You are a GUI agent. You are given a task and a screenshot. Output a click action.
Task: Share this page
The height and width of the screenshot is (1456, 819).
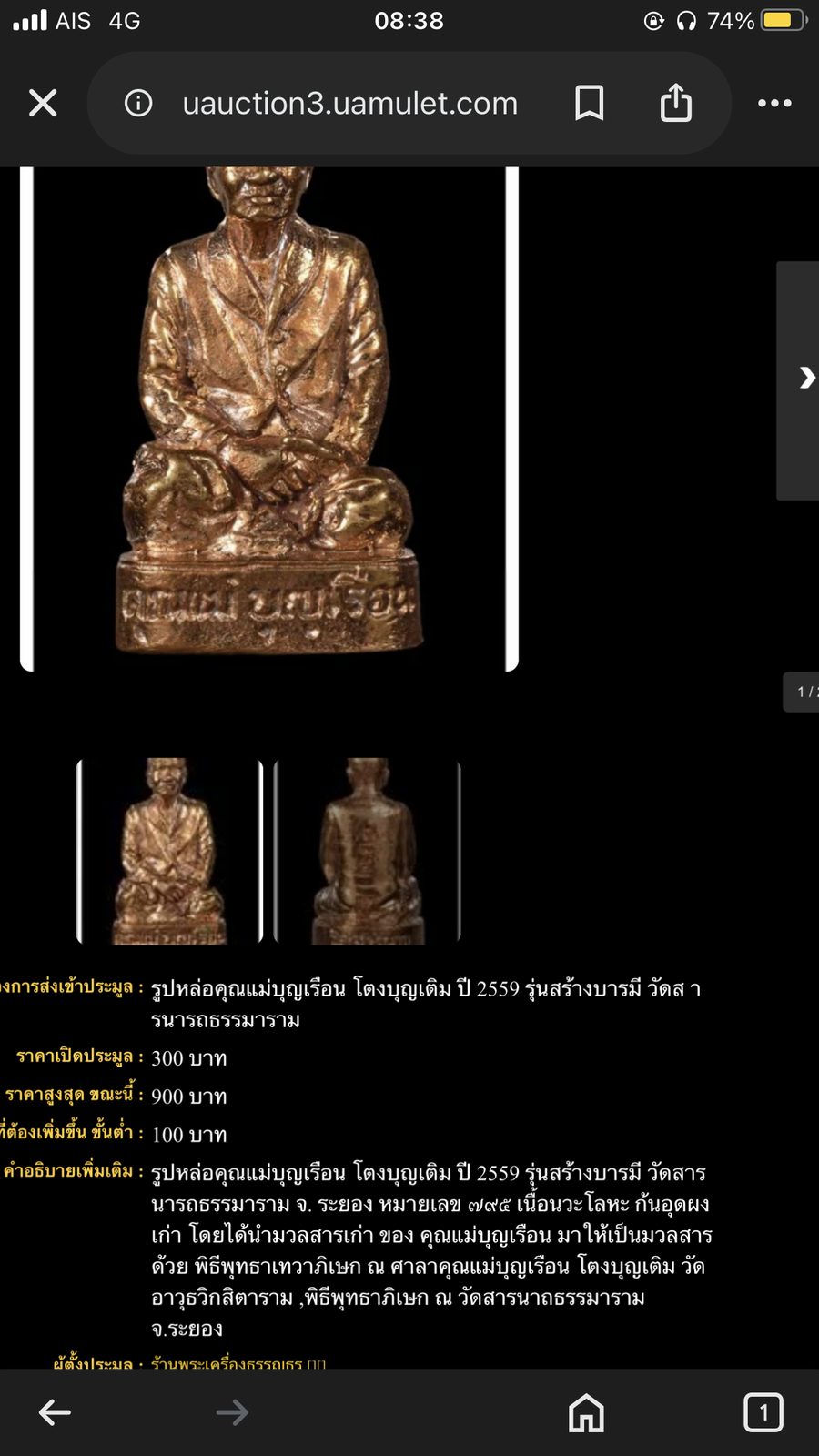675,102
